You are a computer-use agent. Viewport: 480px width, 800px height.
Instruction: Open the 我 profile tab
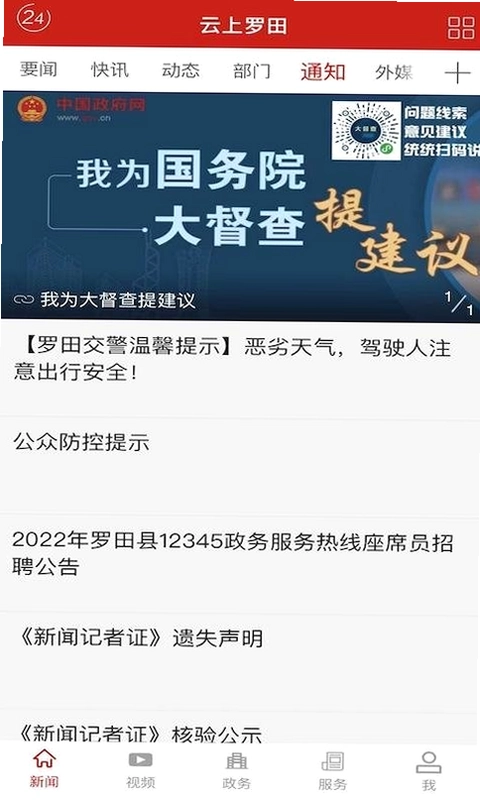[x=428, y=771]
